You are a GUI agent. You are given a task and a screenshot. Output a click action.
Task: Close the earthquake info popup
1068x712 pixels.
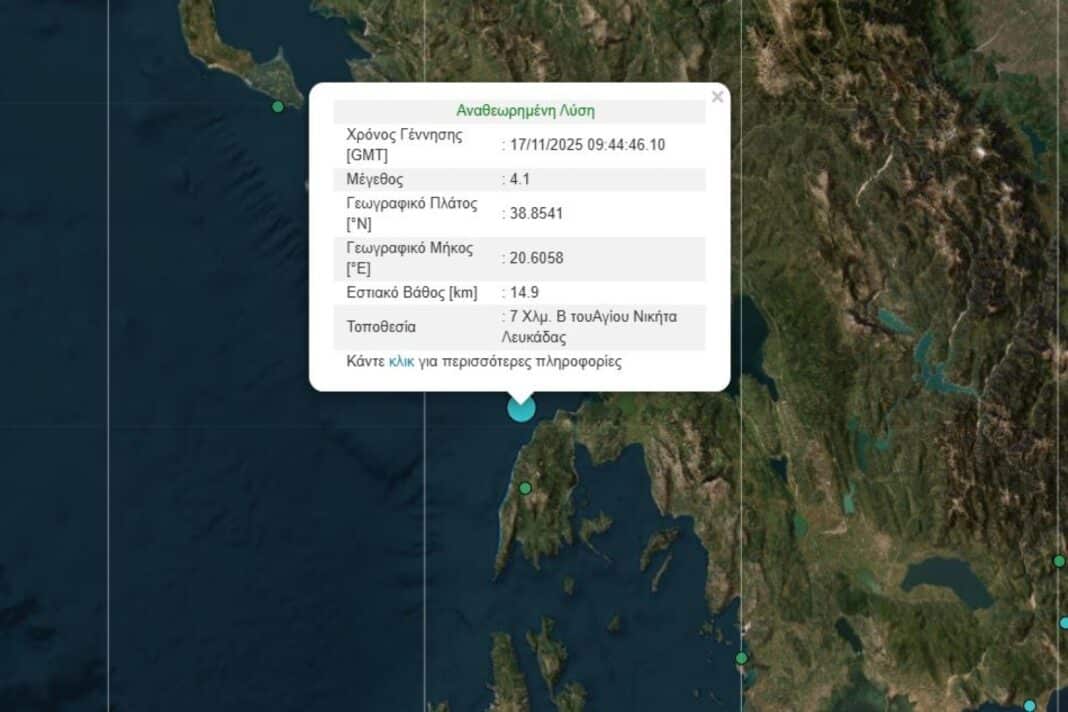tap(717, 97)
